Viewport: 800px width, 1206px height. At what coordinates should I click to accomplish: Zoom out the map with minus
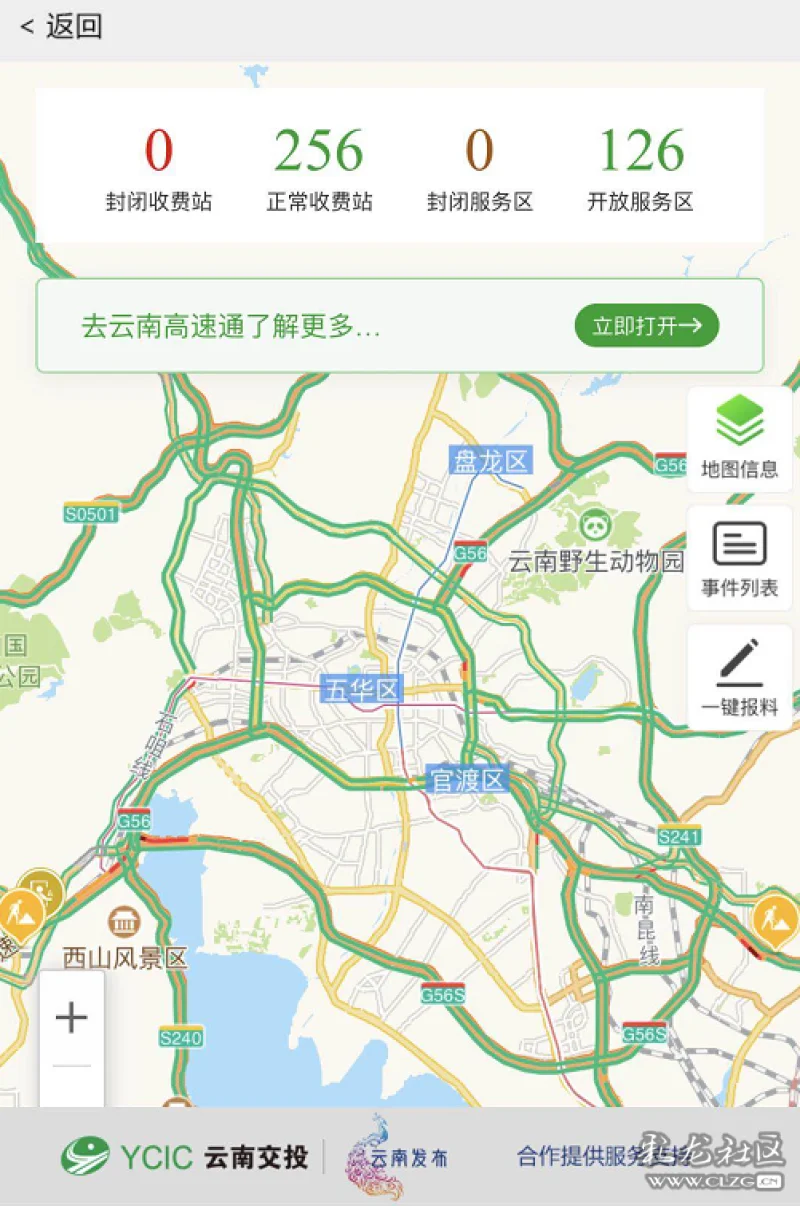tap(71, 1067)
